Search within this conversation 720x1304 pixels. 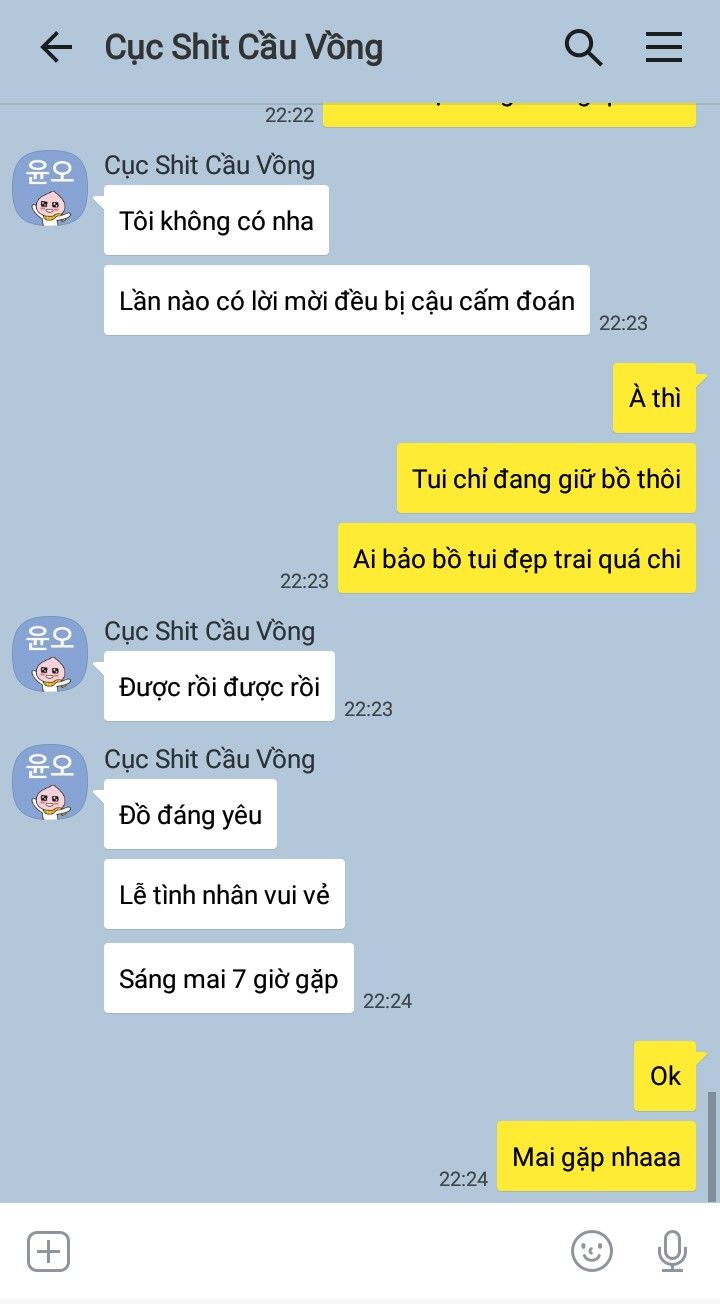pyautogui.click(x=584, y=47)
